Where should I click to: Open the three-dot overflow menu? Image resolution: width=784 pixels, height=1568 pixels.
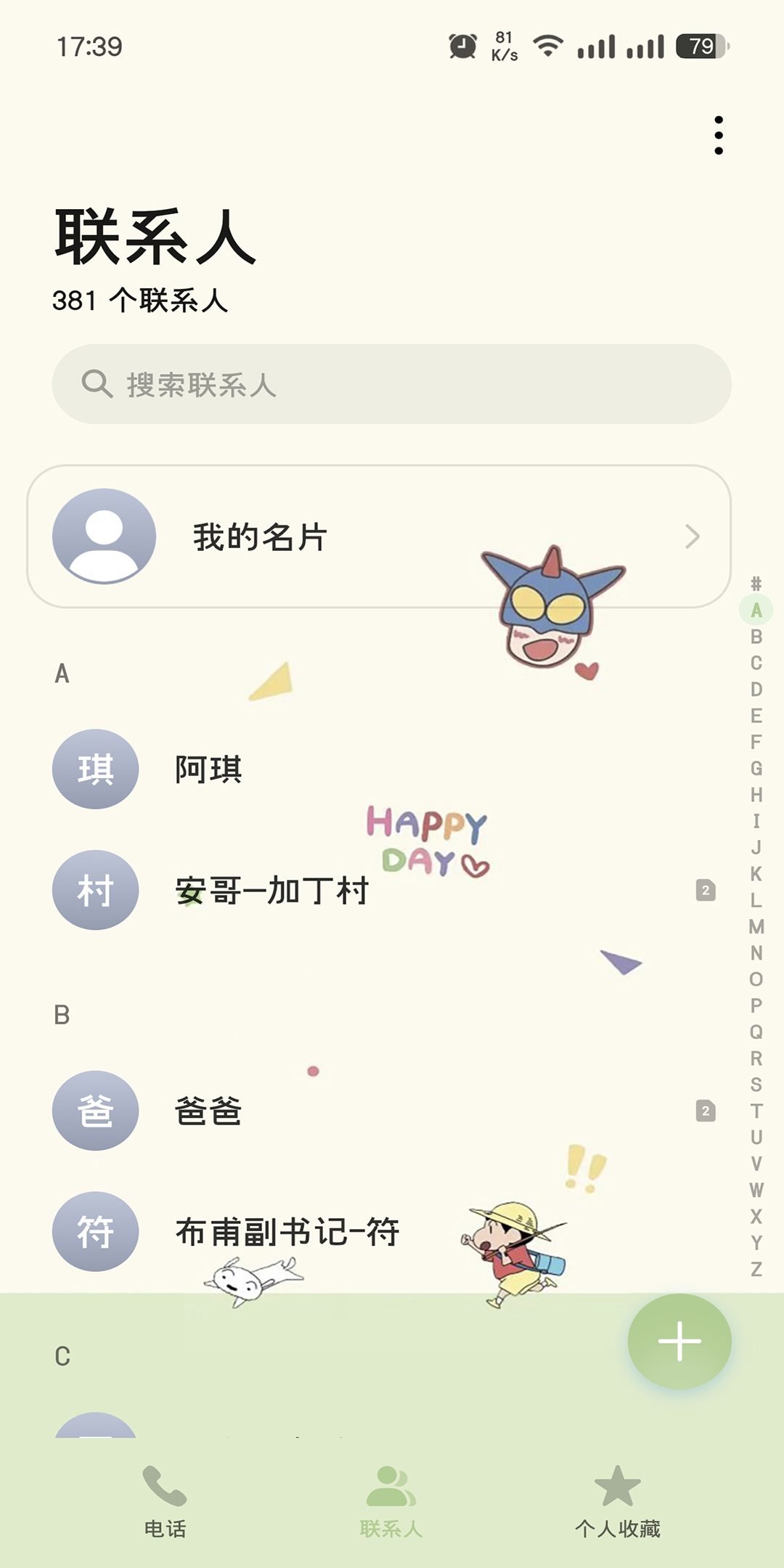click(x=718, y=135)
